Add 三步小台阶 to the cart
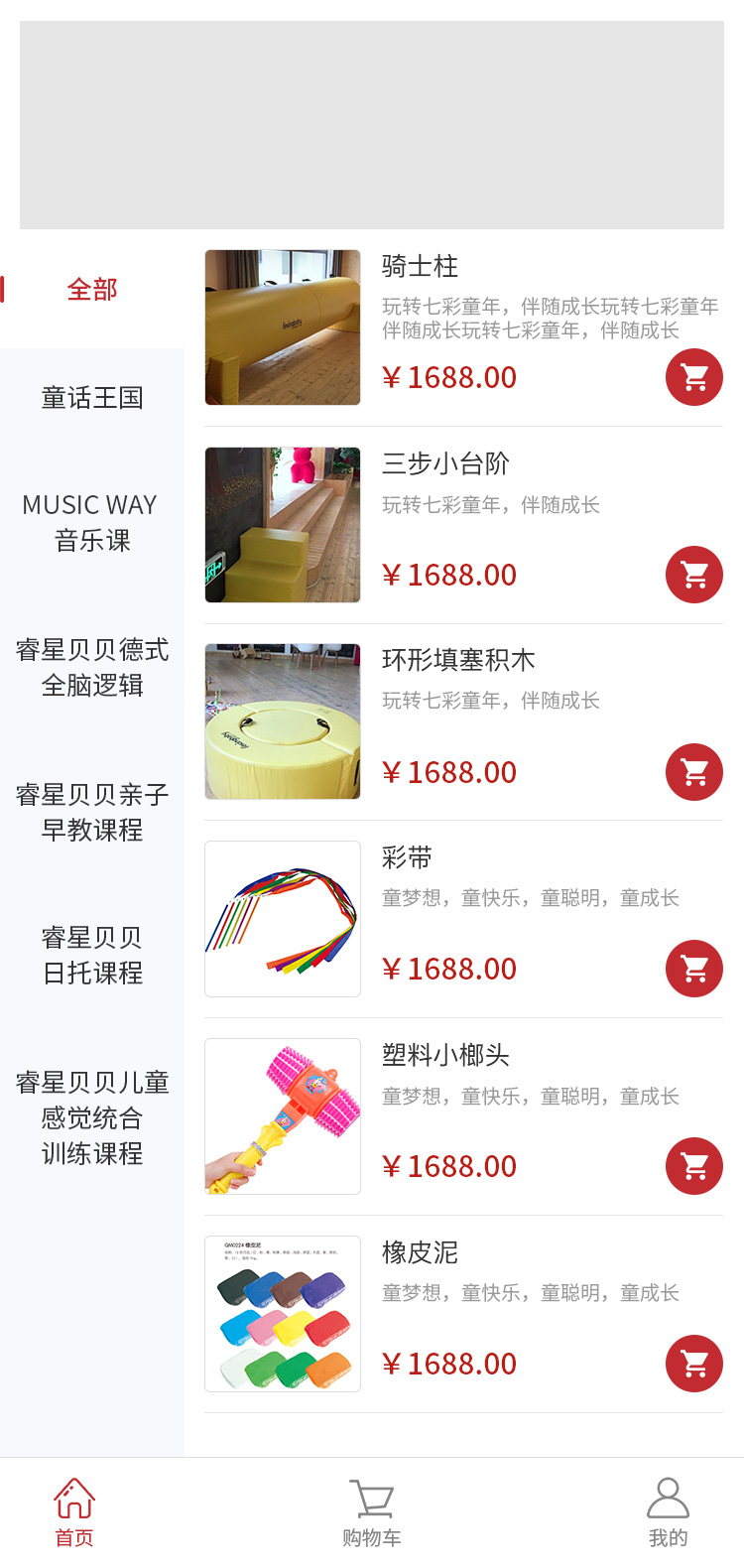 point(694,575)
